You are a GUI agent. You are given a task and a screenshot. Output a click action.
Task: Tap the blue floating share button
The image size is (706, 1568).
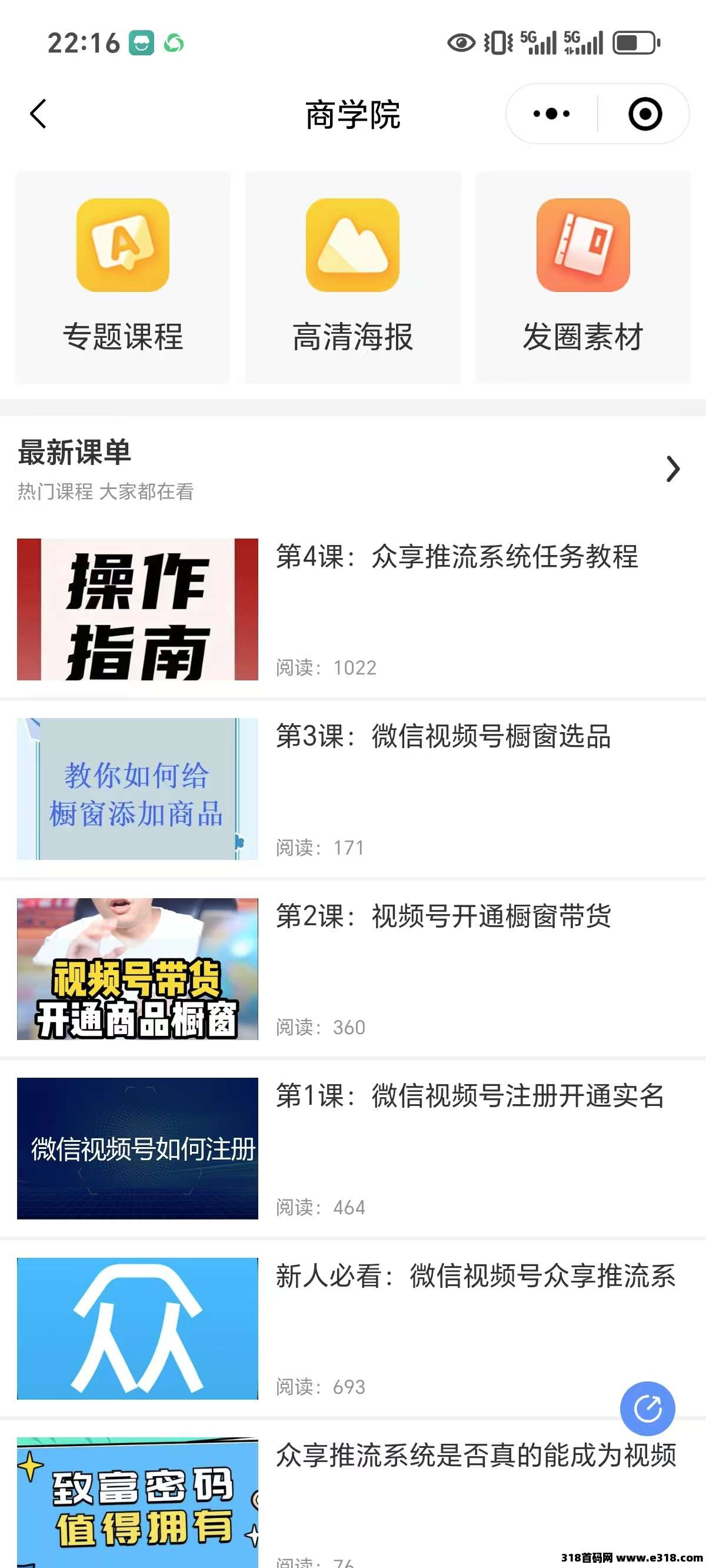[647, 1408]
